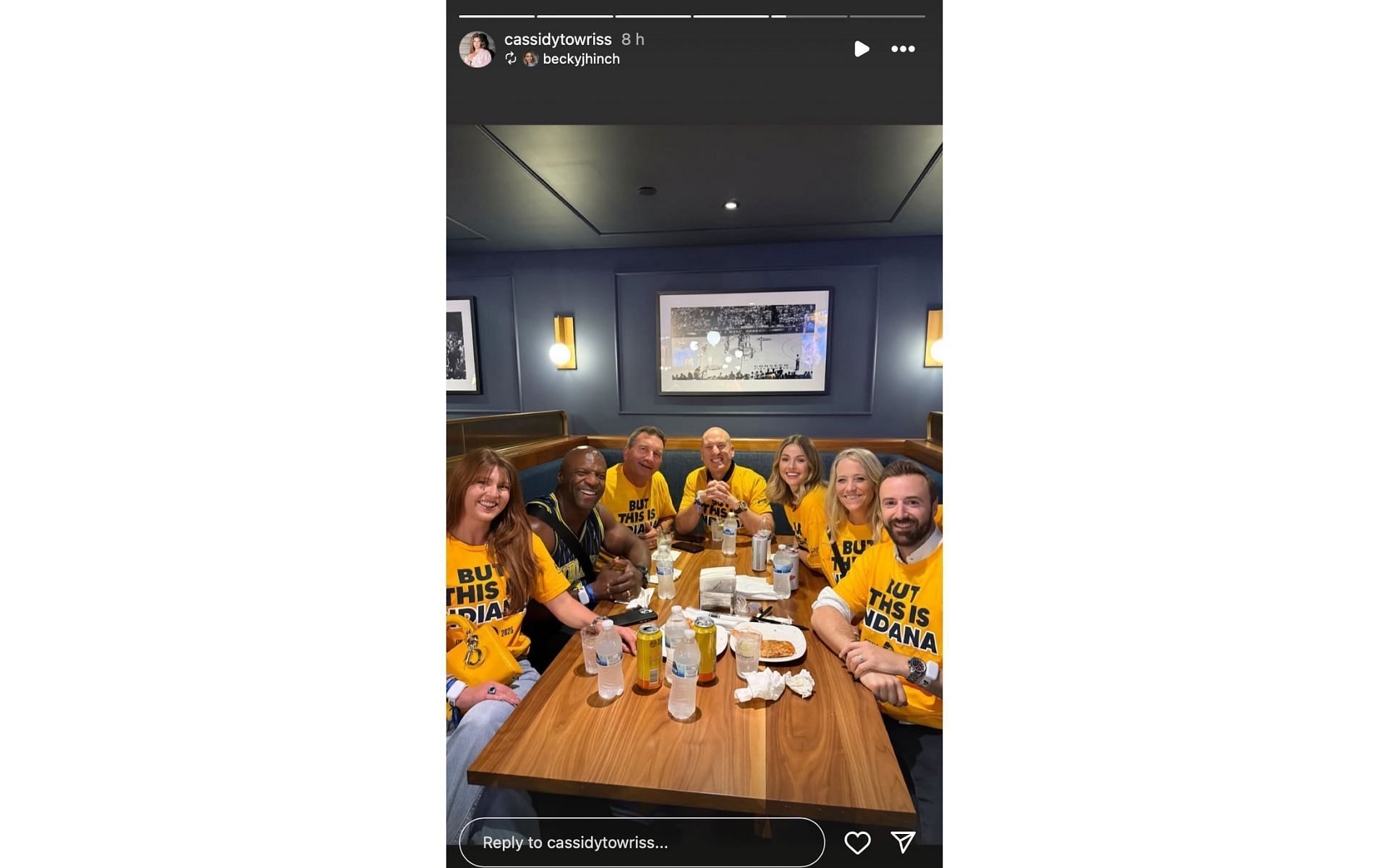Open the cassidytowriss username link
Image resolution: width=1389 pixels, height=868 pixels.
pos(558,39)
